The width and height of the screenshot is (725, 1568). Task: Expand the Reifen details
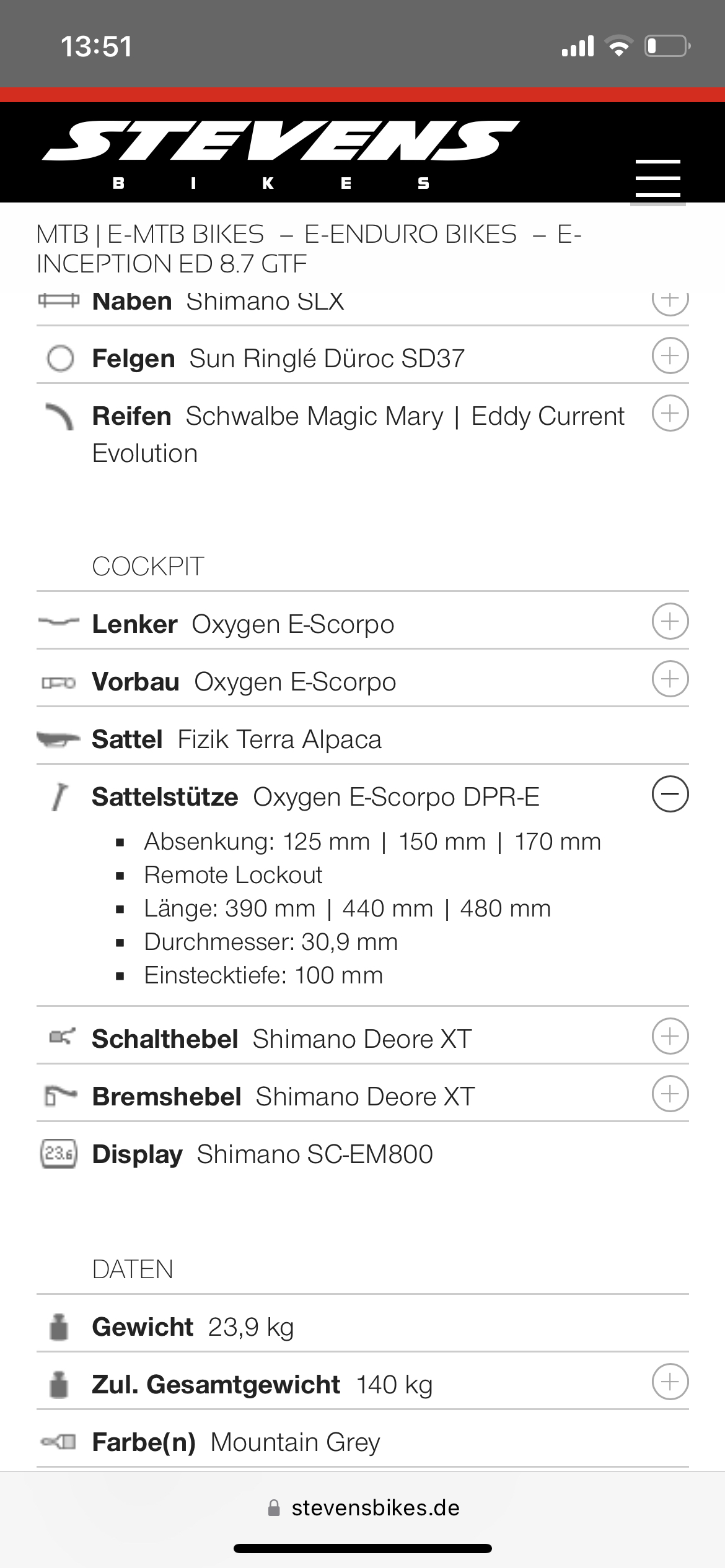670,413
